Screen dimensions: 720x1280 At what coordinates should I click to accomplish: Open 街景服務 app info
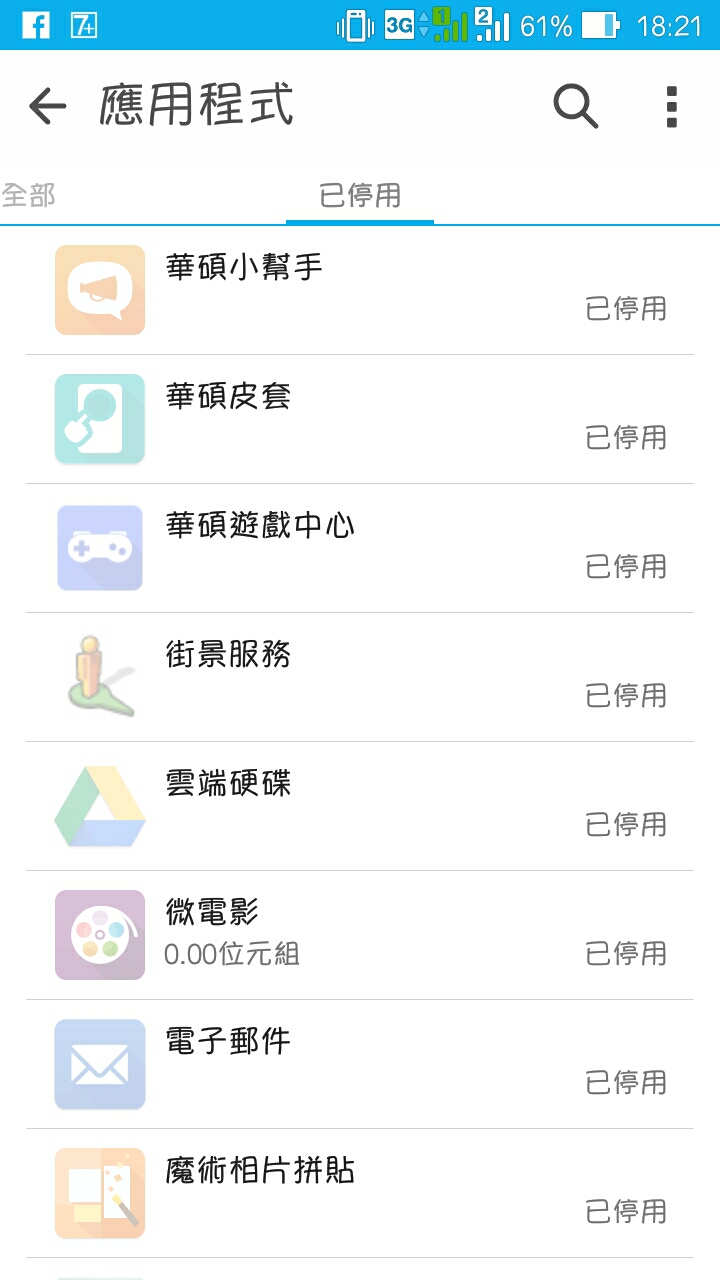click(x=360, y=677)
